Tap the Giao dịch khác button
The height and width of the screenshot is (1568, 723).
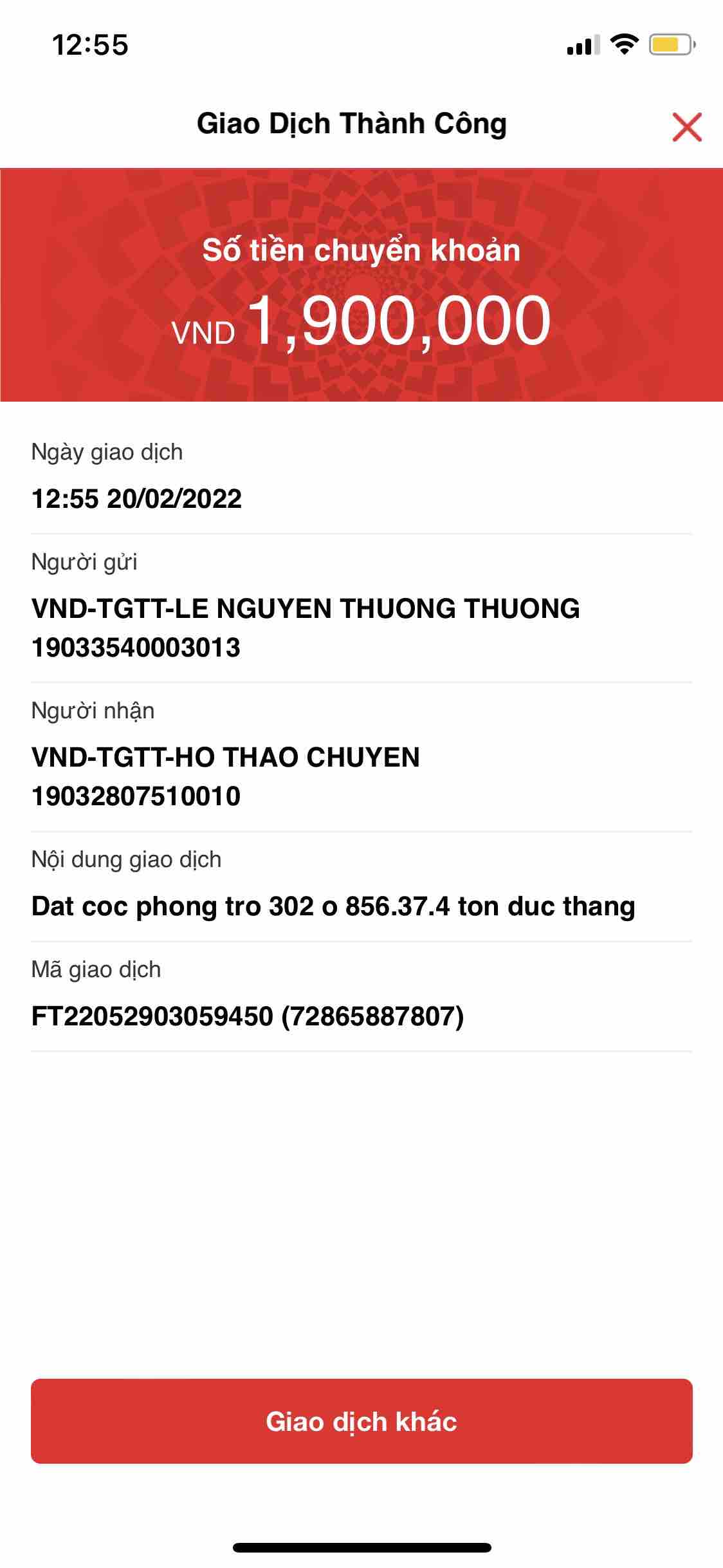(x=361, y=1421)
